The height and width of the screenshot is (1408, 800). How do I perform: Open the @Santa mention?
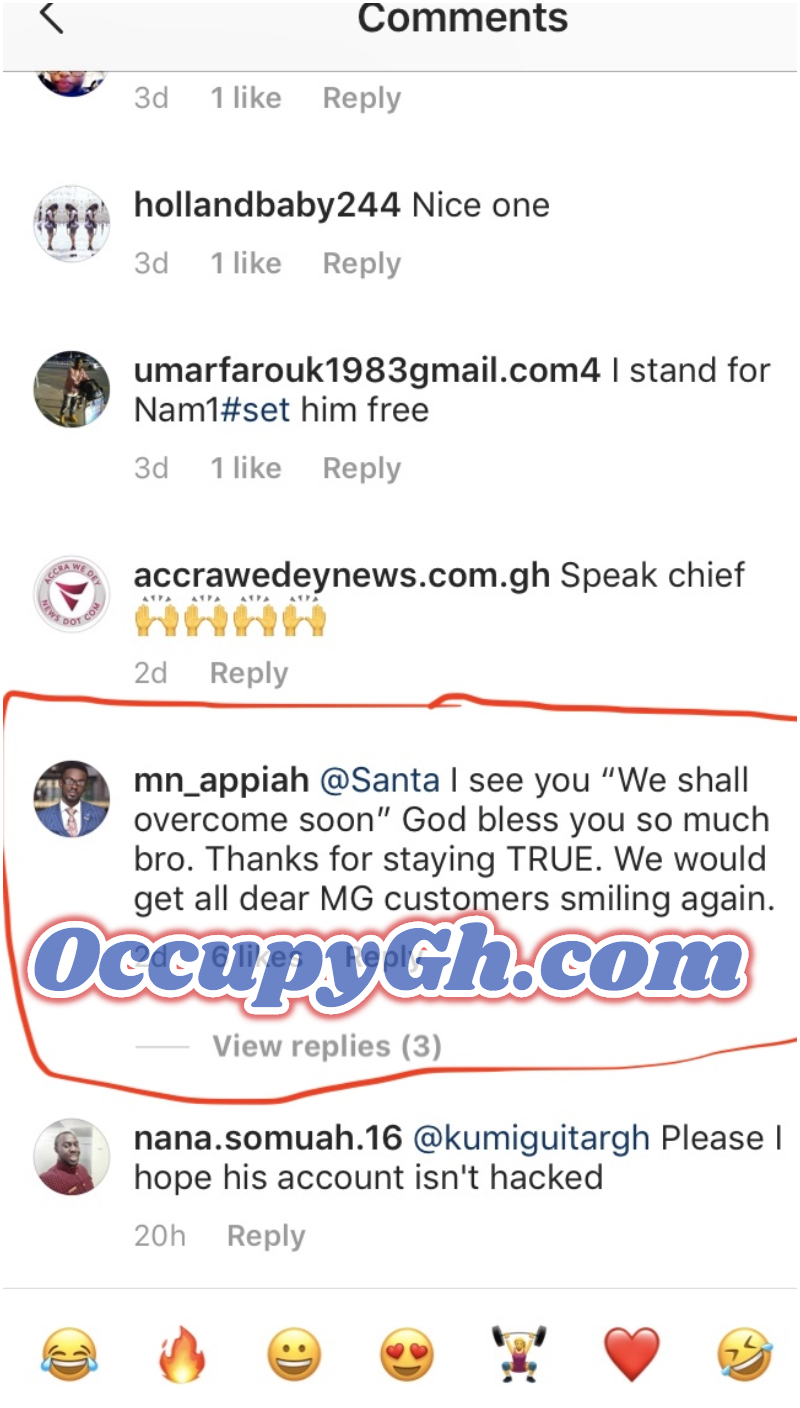coord(379,781)
